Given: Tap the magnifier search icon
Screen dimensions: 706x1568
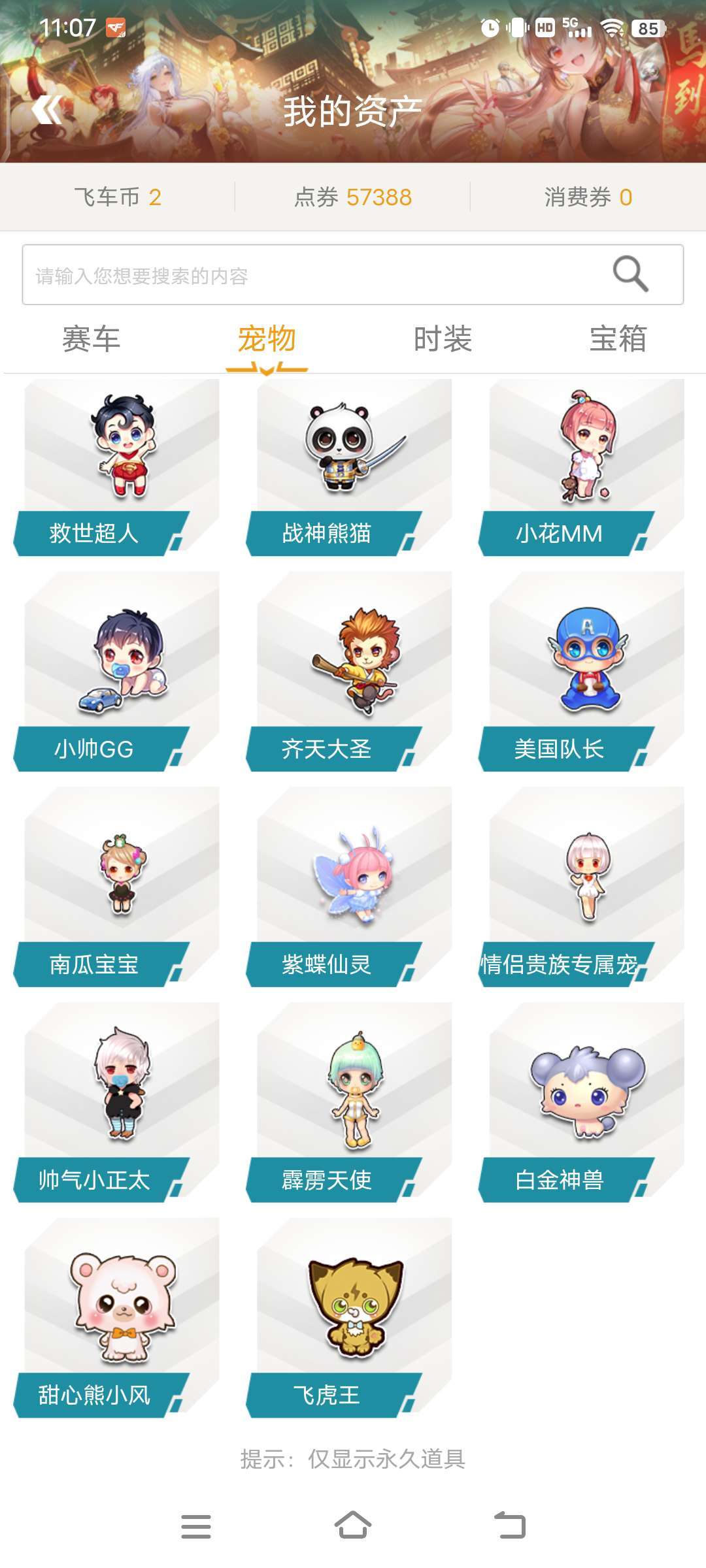Looking at the screenshot, I should (x=630, y=274).
